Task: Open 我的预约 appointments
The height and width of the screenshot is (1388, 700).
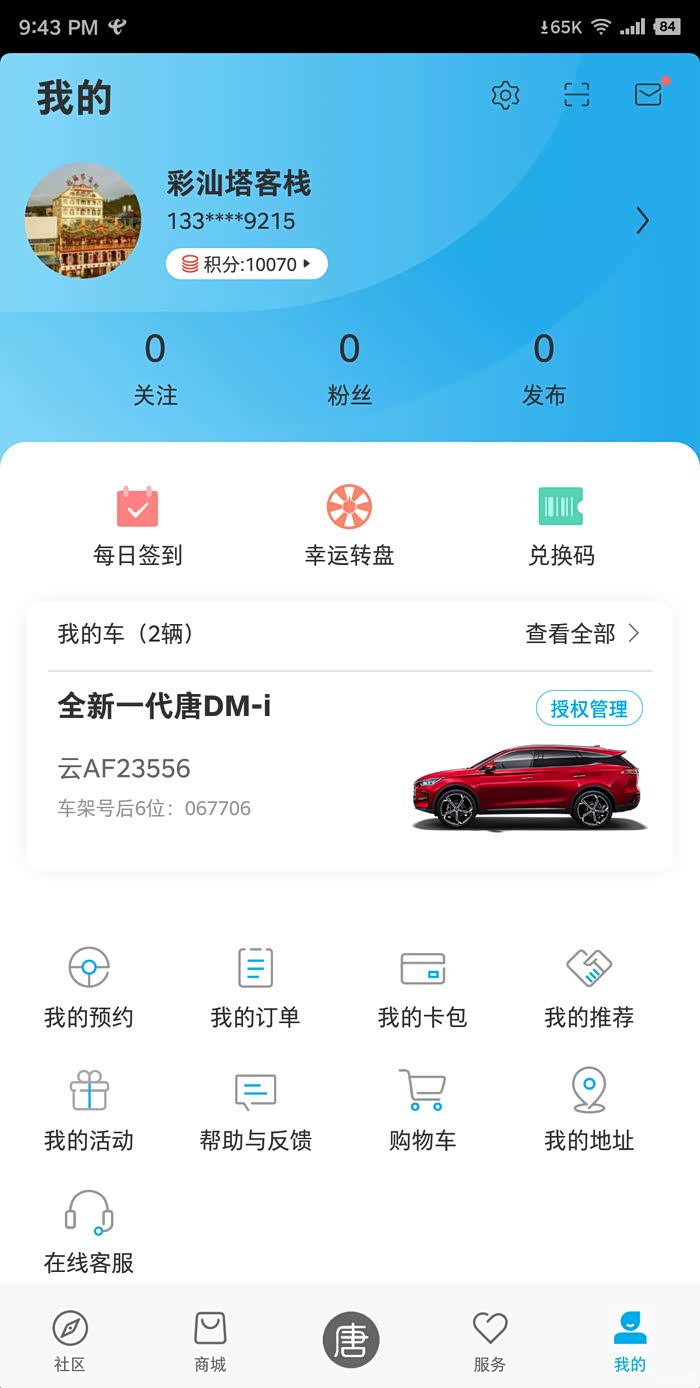Action: pyautogui.click(x=89, y=987)
